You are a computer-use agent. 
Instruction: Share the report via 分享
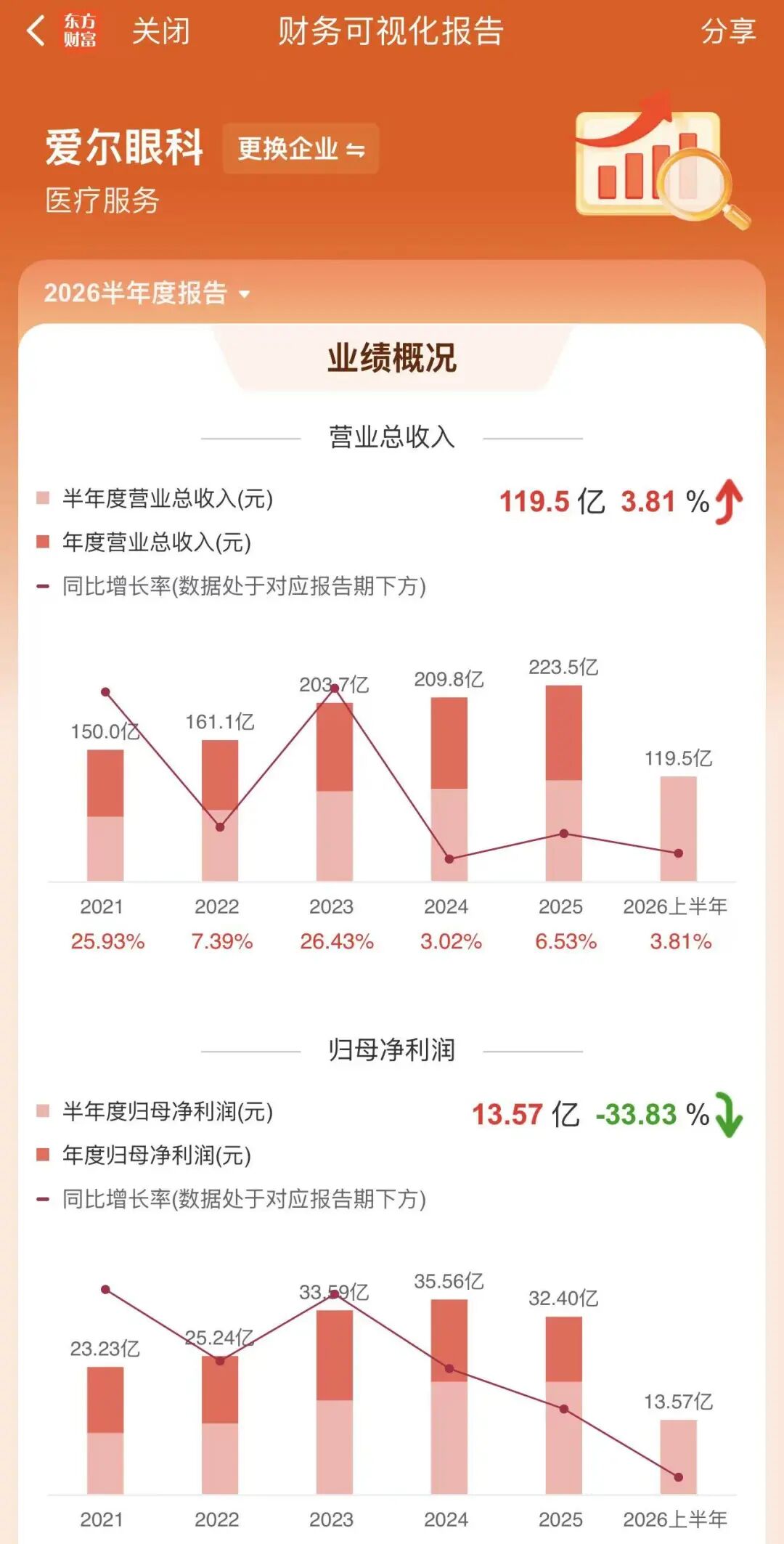coord(728,31)
